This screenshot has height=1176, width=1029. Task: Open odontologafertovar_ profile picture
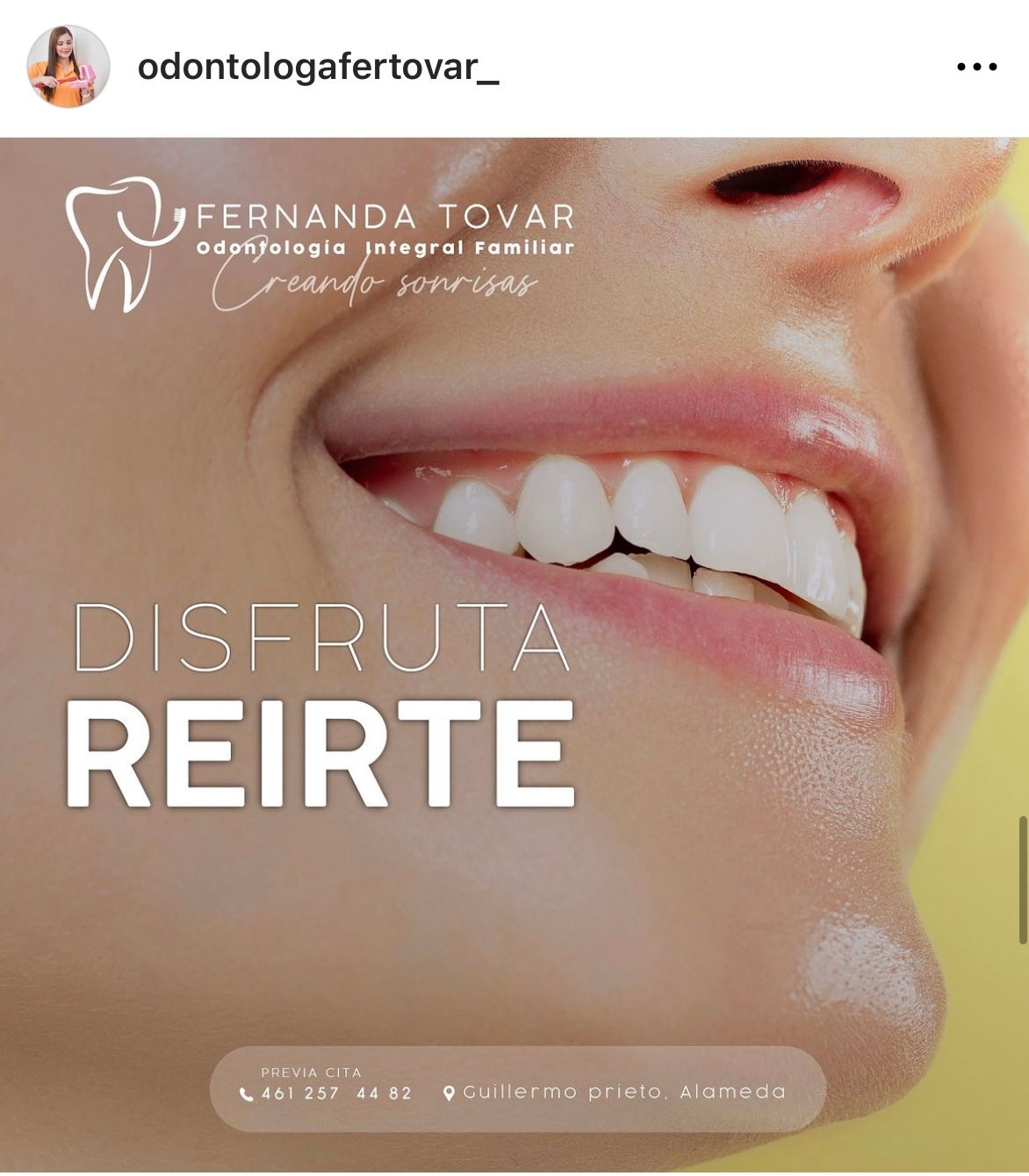[x=68, y=67]
